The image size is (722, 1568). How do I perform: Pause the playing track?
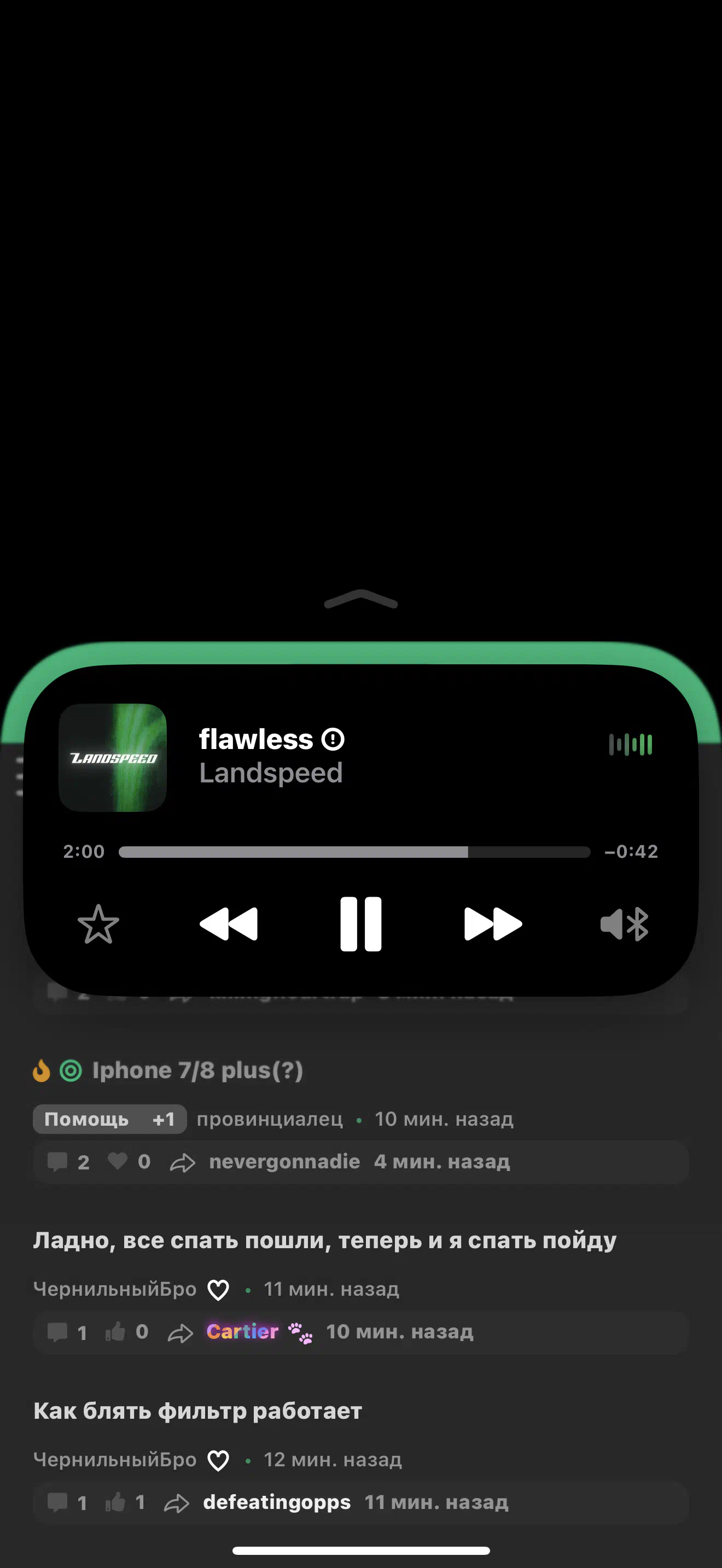361,923
